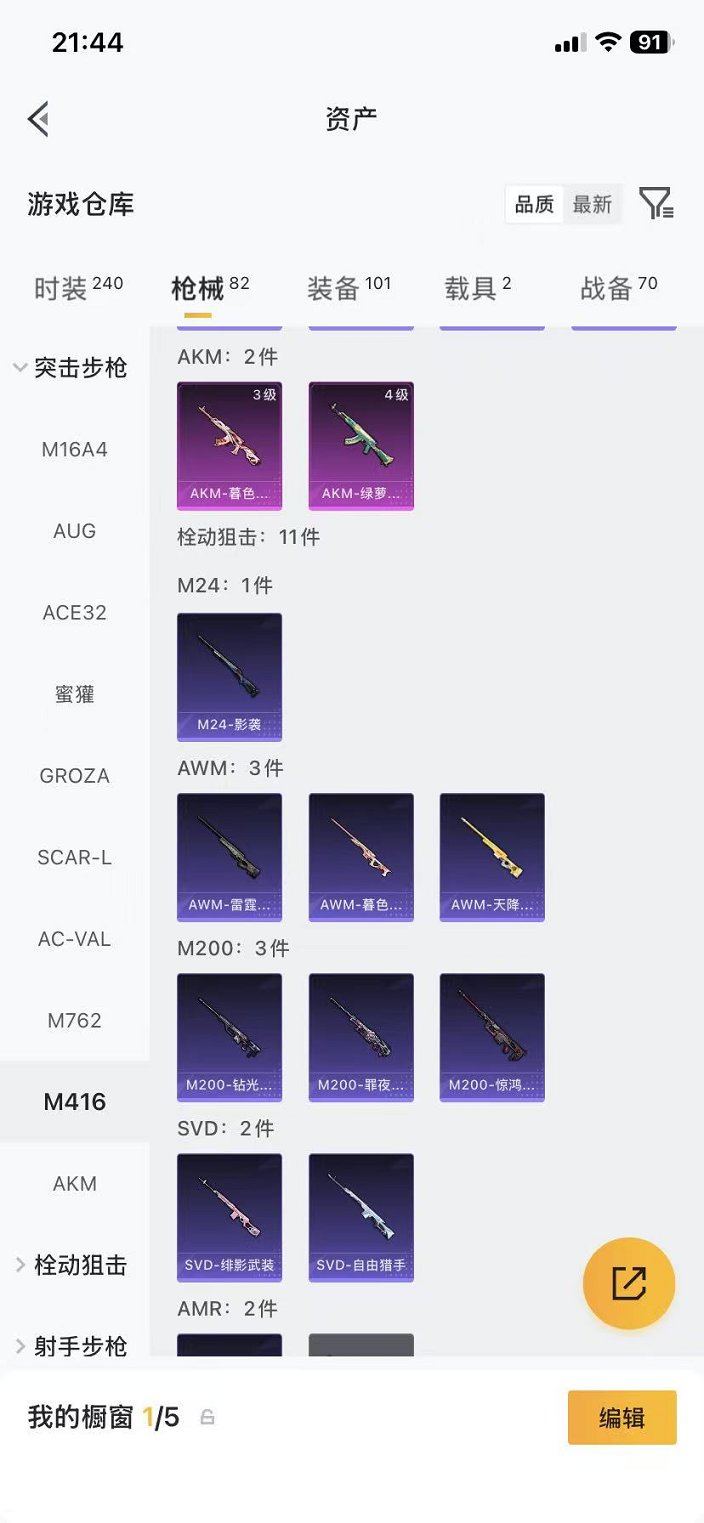704x1523 pixels.
Task: Open the SVD-自由猎手 skin card
Action: pos(361,1217)
